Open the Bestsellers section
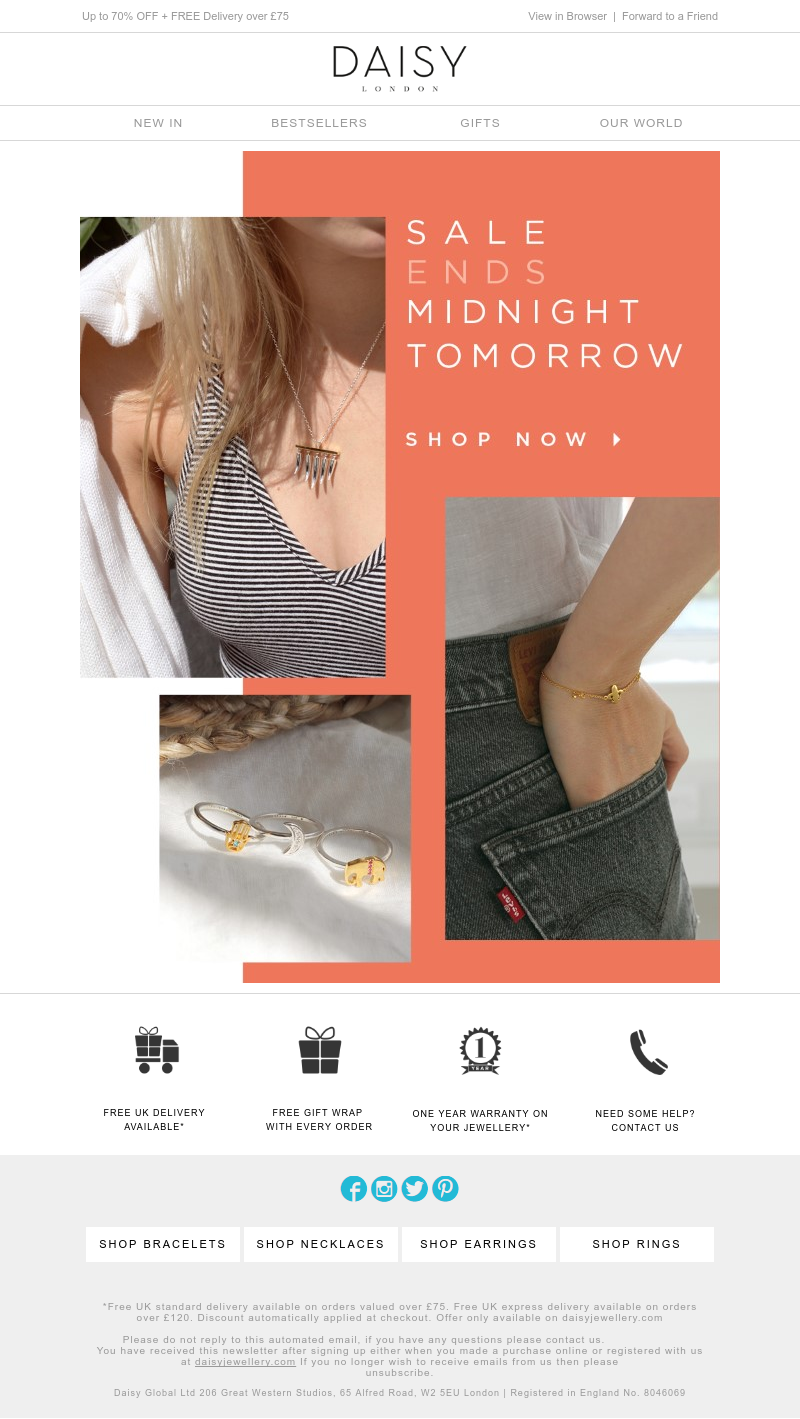Screen dimensions: 800x1419 (x=319, y=123)
